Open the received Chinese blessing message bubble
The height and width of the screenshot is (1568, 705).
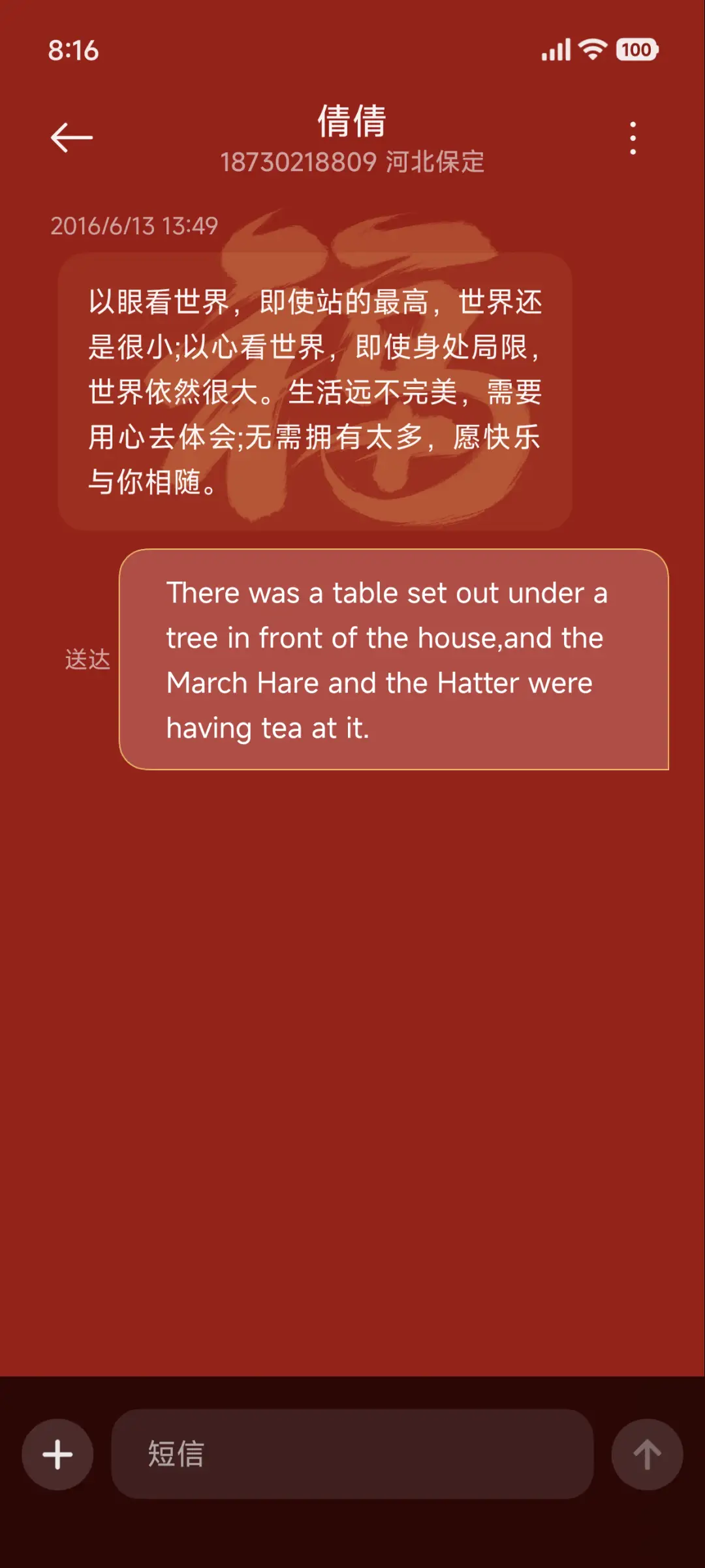coord(316,392)
